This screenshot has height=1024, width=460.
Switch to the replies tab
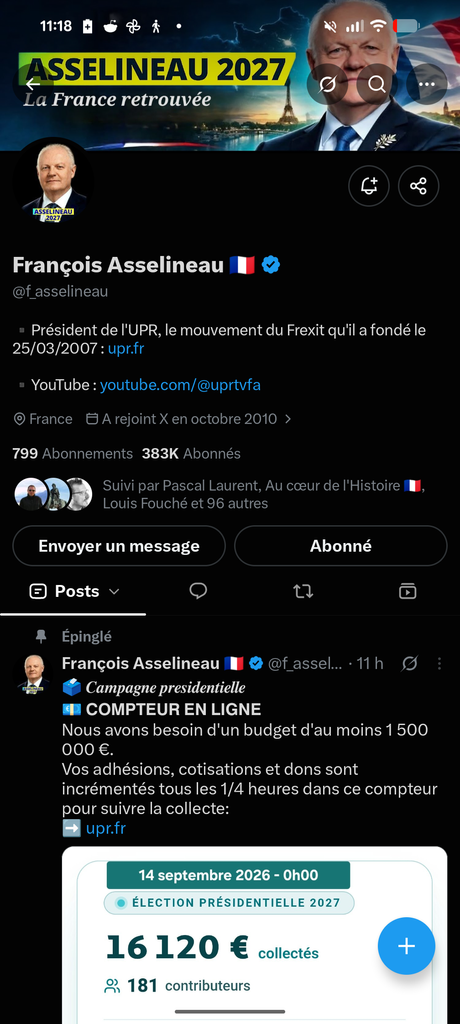[x=198, y=591]
